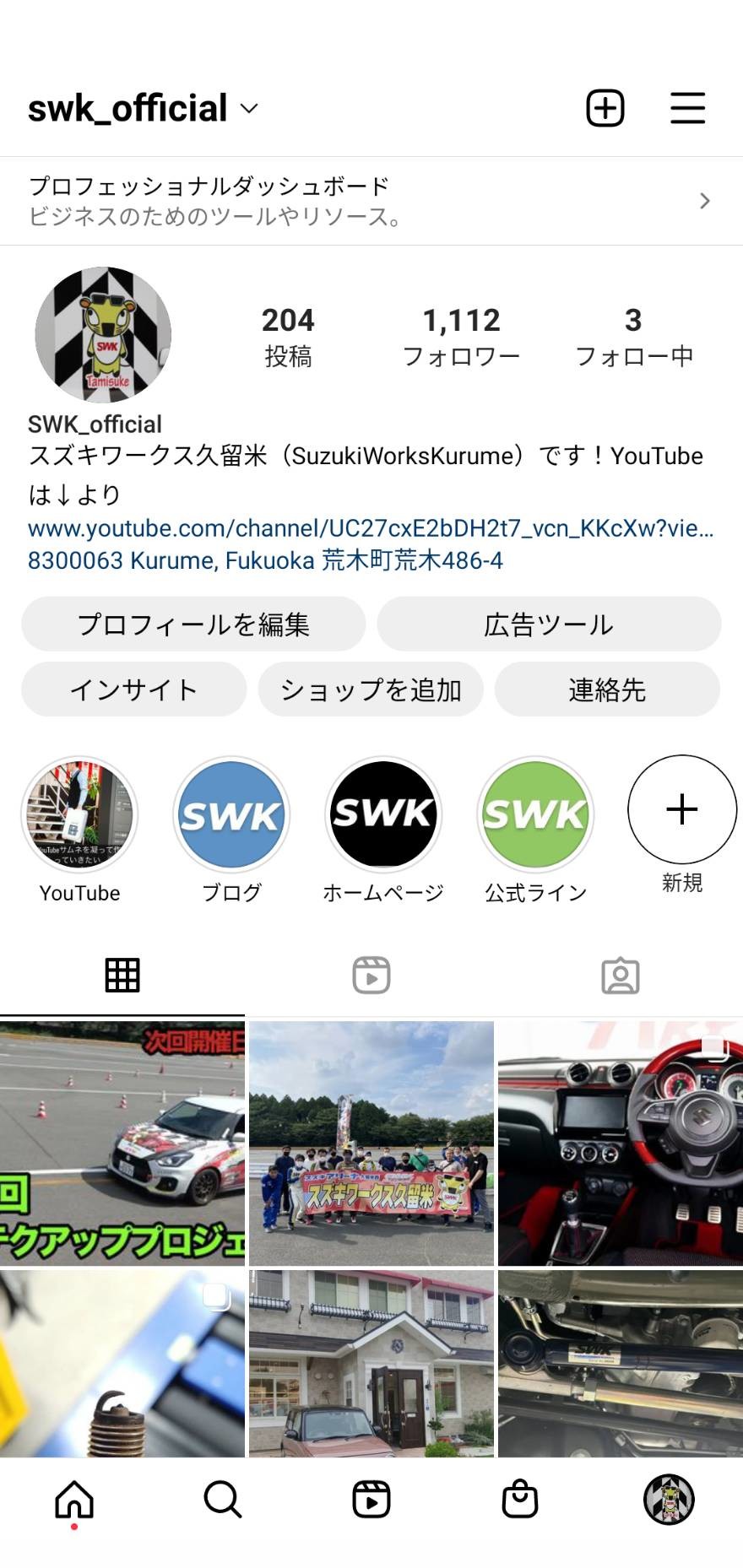743x1568 pixels.
Task: Tap プロフィールを編集 button
Action: 193,624
